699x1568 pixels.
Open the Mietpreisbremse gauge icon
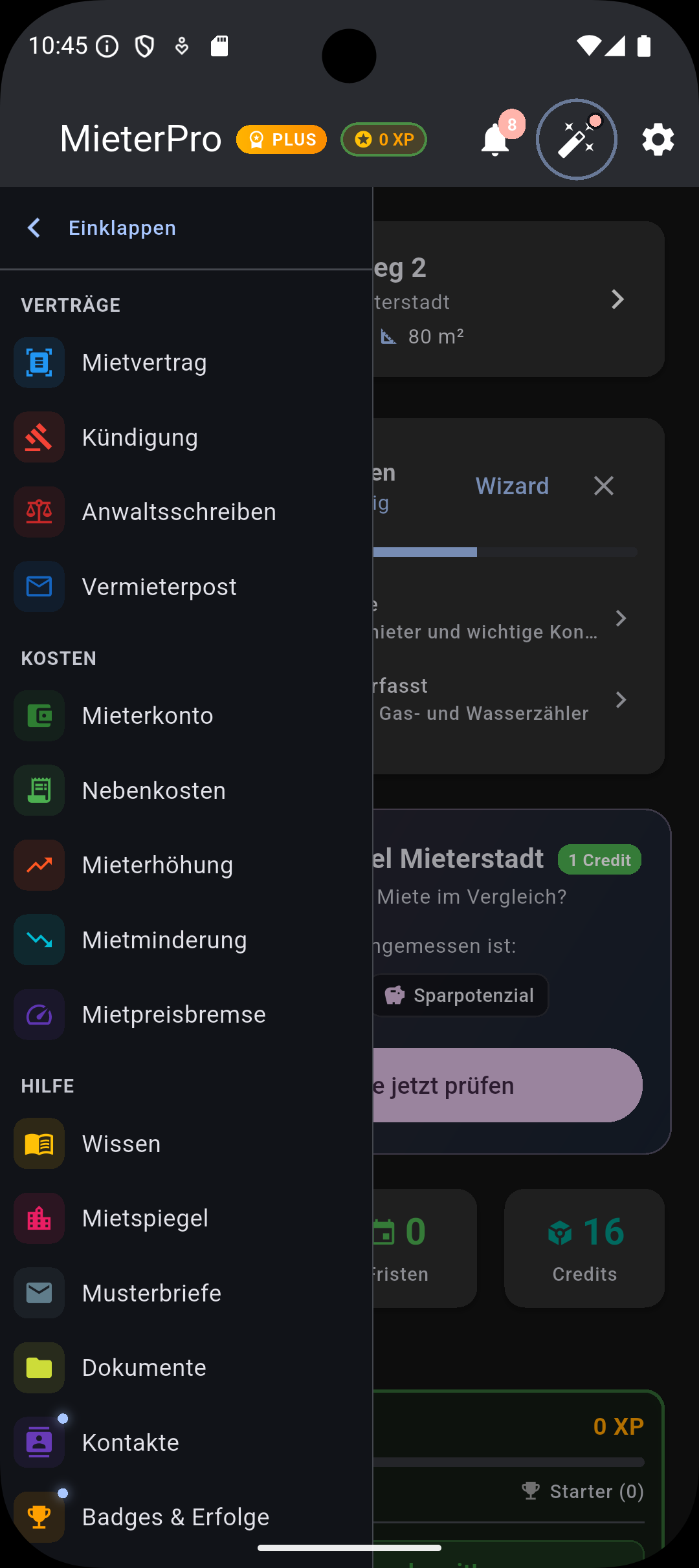39,1014
